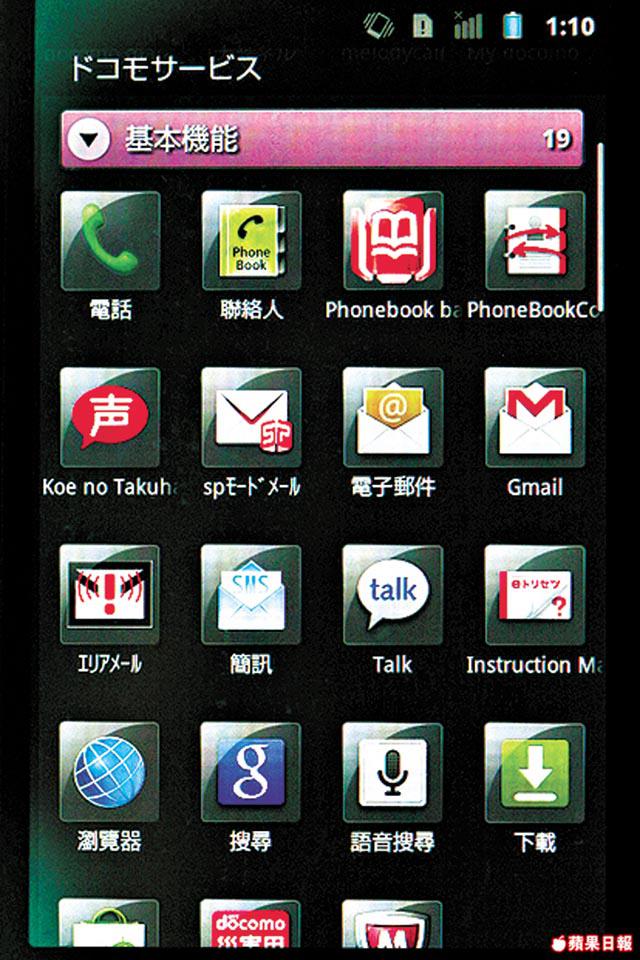
Task: Open the spモードメール app
Action: [x=251, y=417]
